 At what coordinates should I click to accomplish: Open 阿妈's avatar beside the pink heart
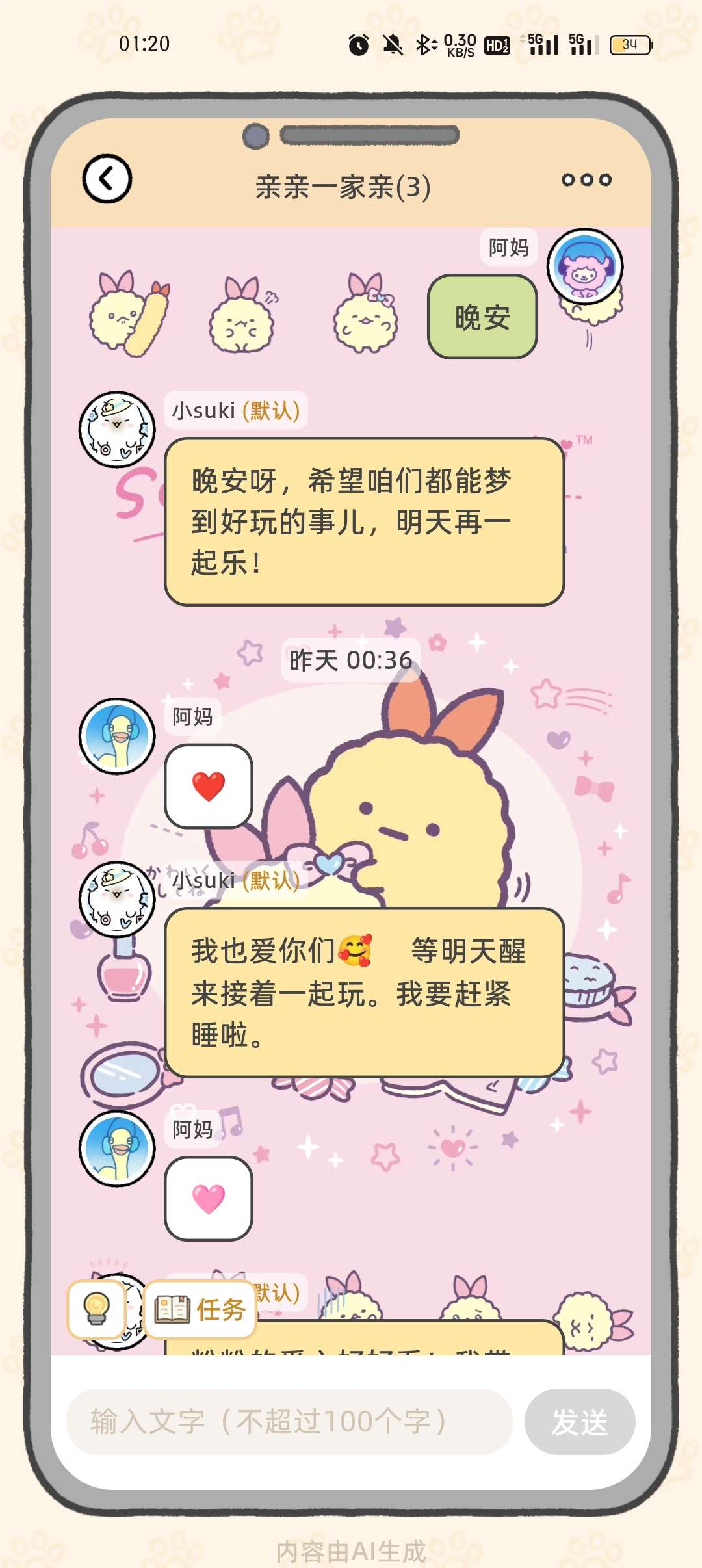click(117, 1149)
